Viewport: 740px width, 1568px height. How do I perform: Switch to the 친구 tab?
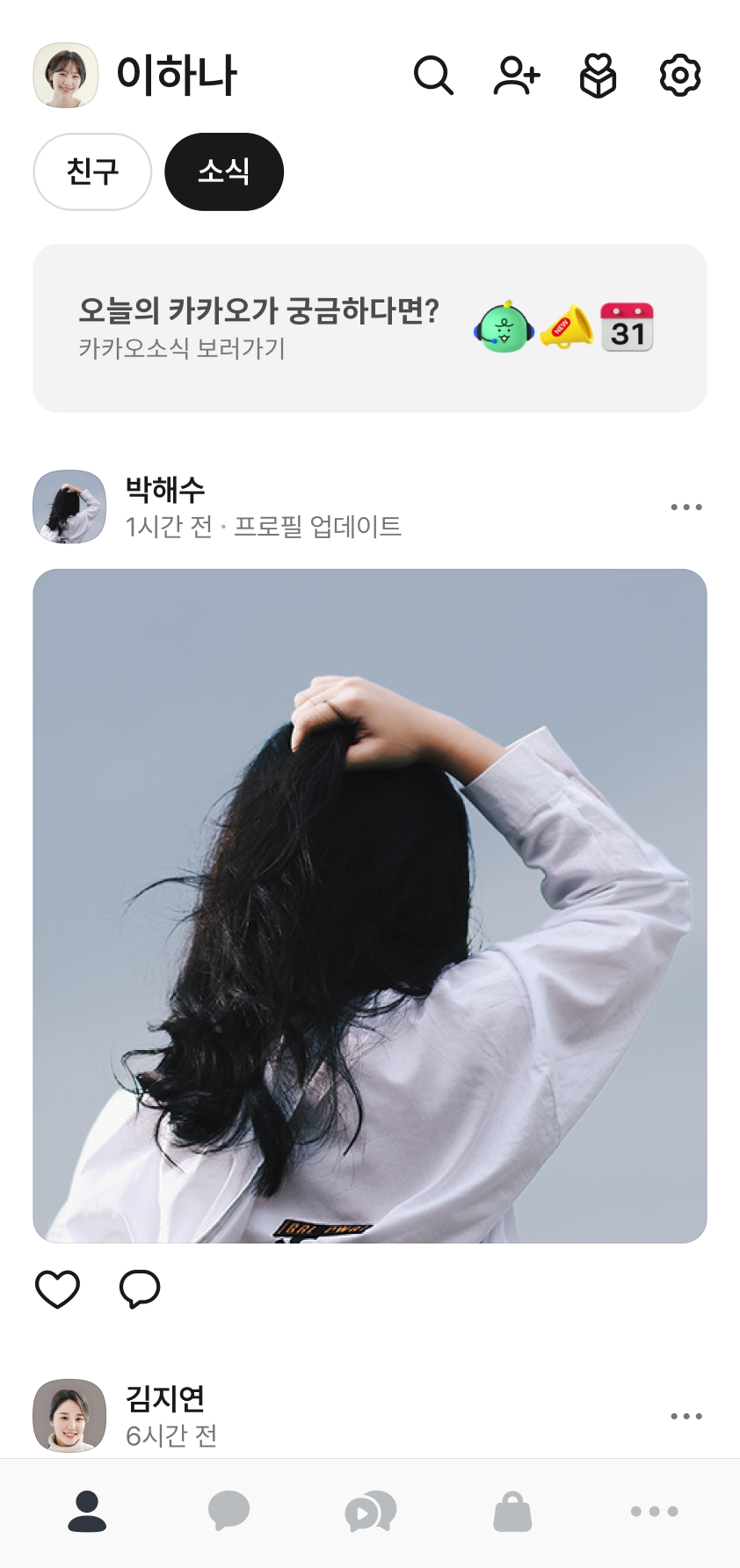[92, 171]
